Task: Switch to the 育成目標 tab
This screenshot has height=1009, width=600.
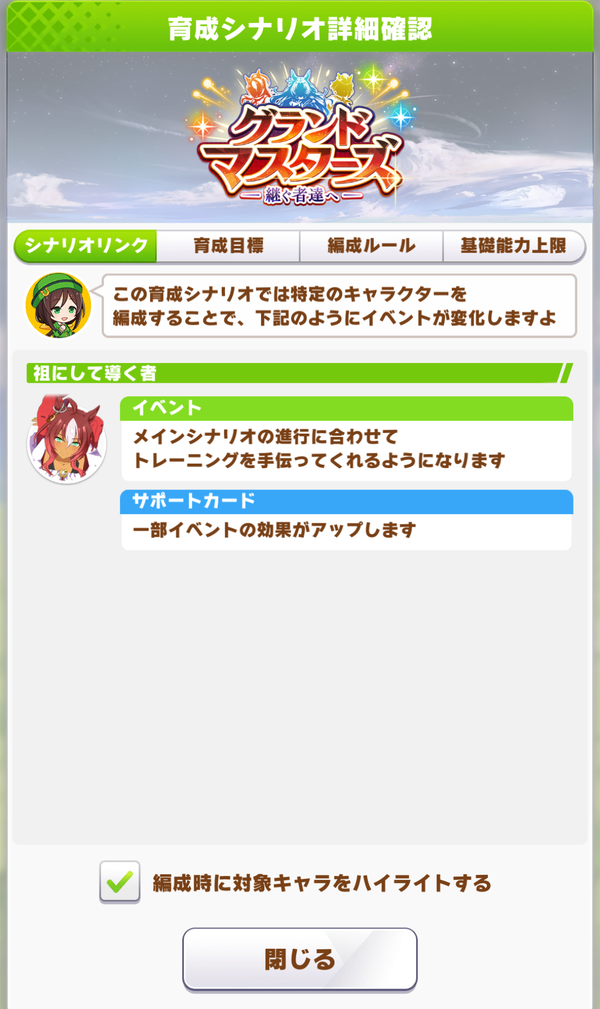Action: 229,246
